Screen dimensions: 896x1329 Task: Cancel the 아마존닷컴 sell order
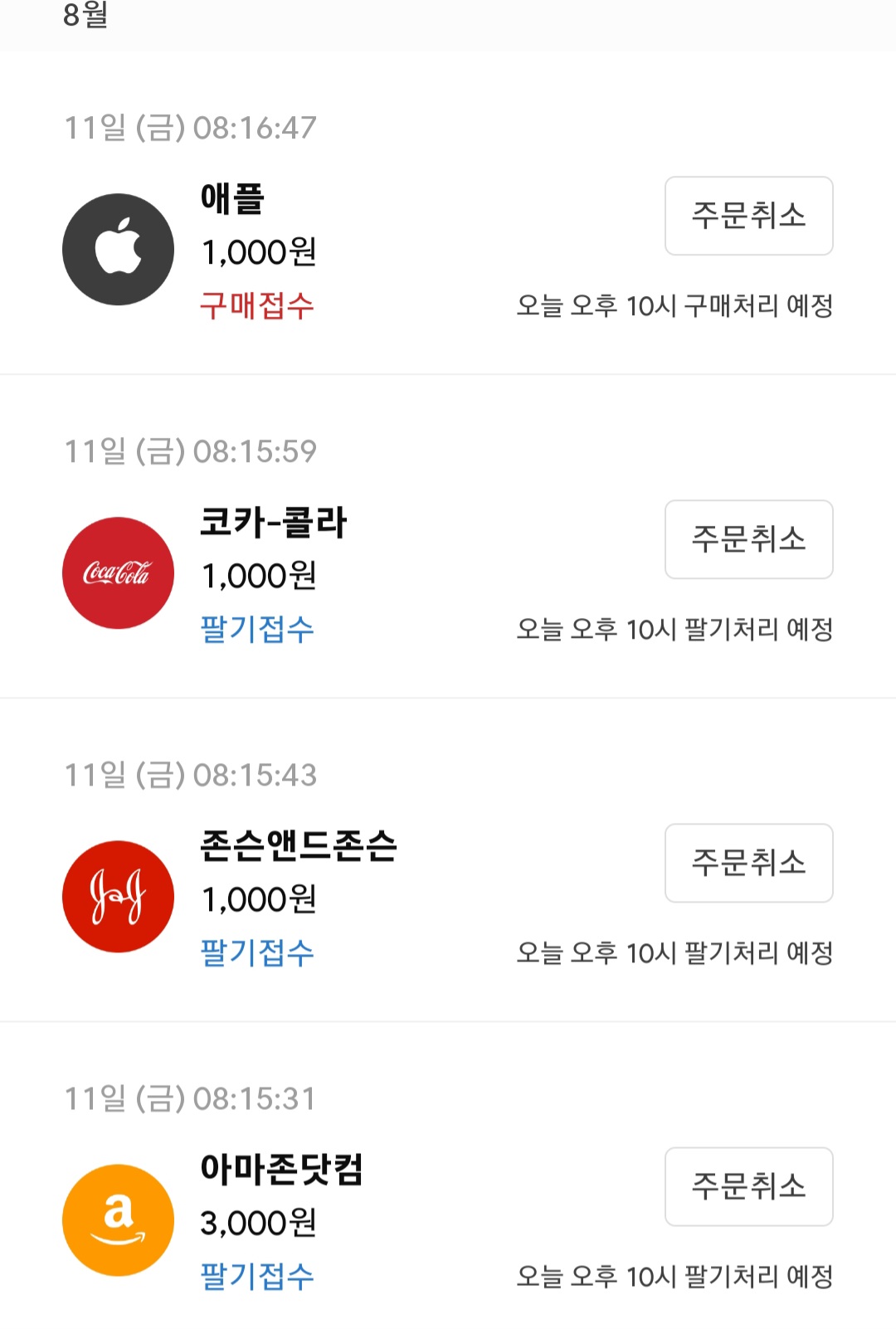tap(748, 1186)
